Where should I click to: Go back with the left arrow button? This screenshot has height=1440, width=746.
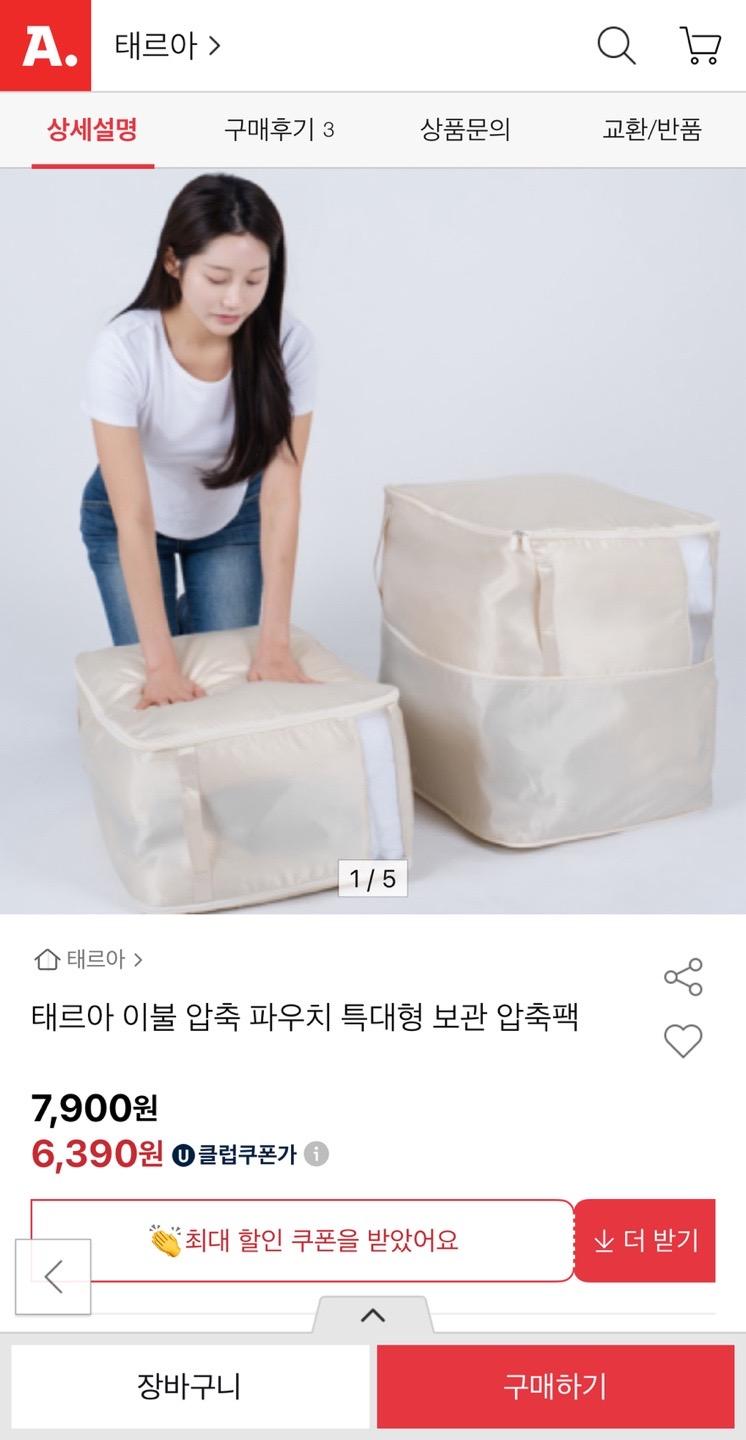click(53, 1277)
